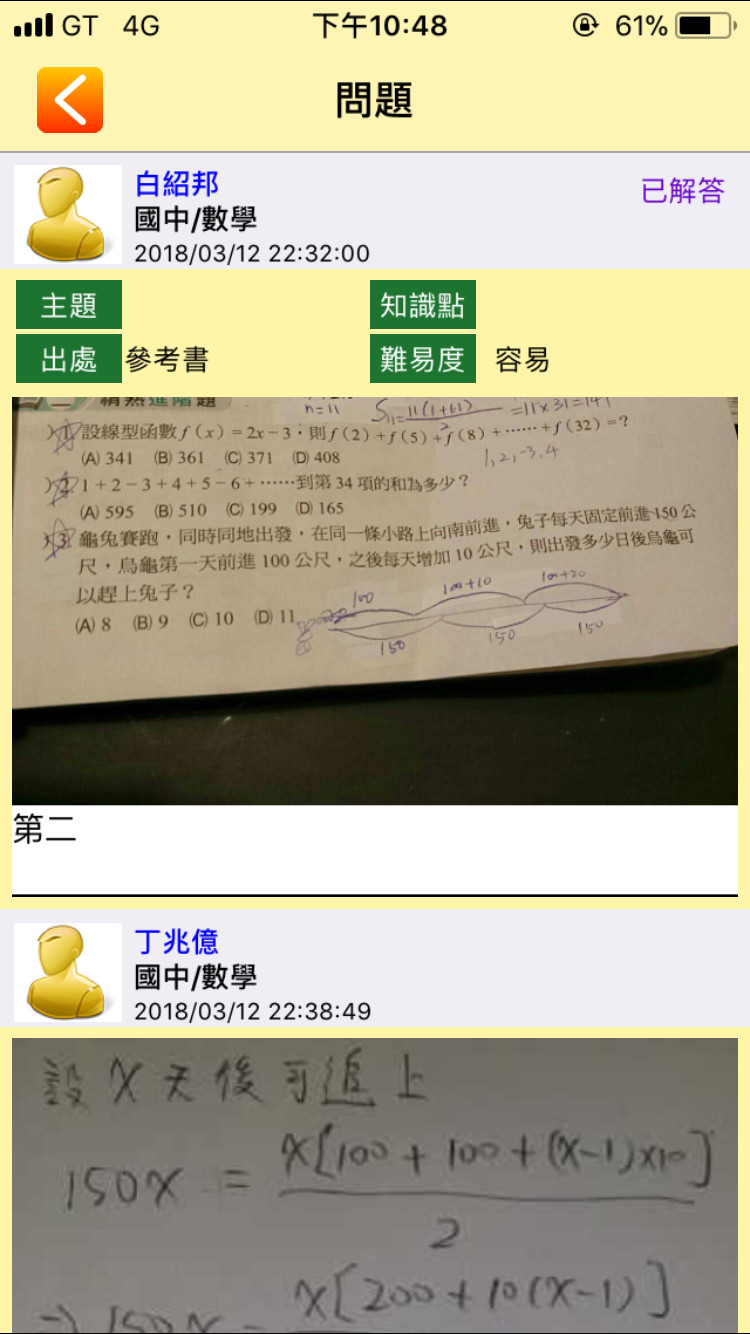Open 丁兆億's profile name link
Viewport: 750px width, 1334px height.
[177, 942]
